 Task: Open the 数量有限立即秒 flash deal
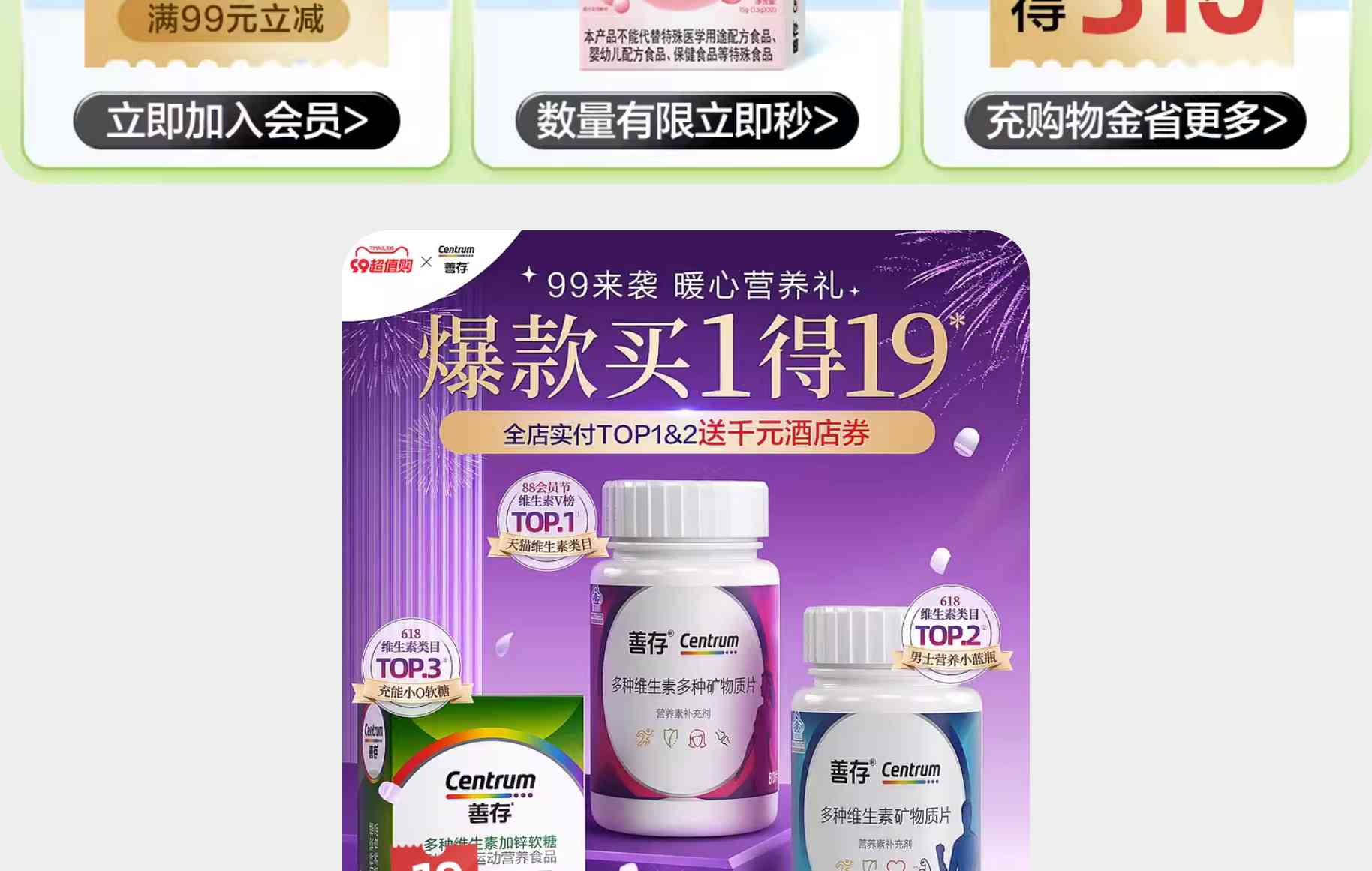(687, 121)
